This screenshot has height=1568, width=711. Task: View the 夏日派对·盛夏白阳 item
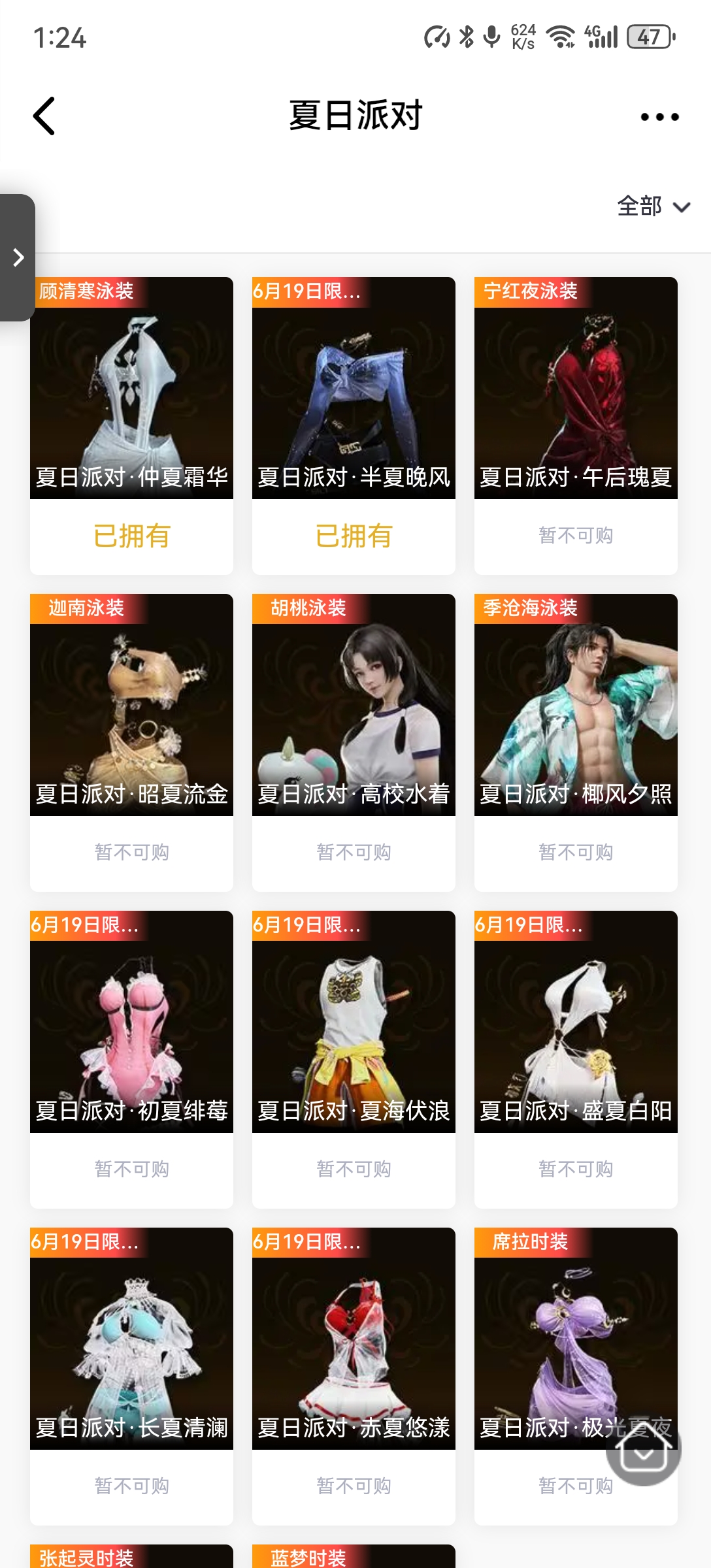pyautogui.click(x=576, y=1022)
